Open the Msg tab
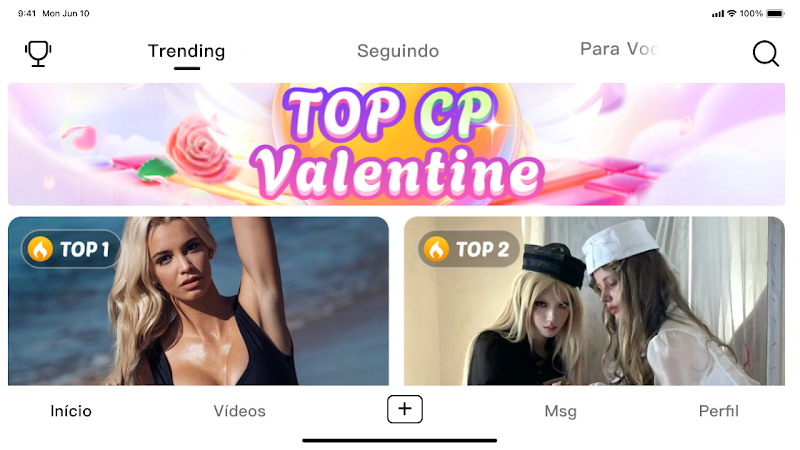Viewport: 800px width, 450px height. tap(560, 411)
